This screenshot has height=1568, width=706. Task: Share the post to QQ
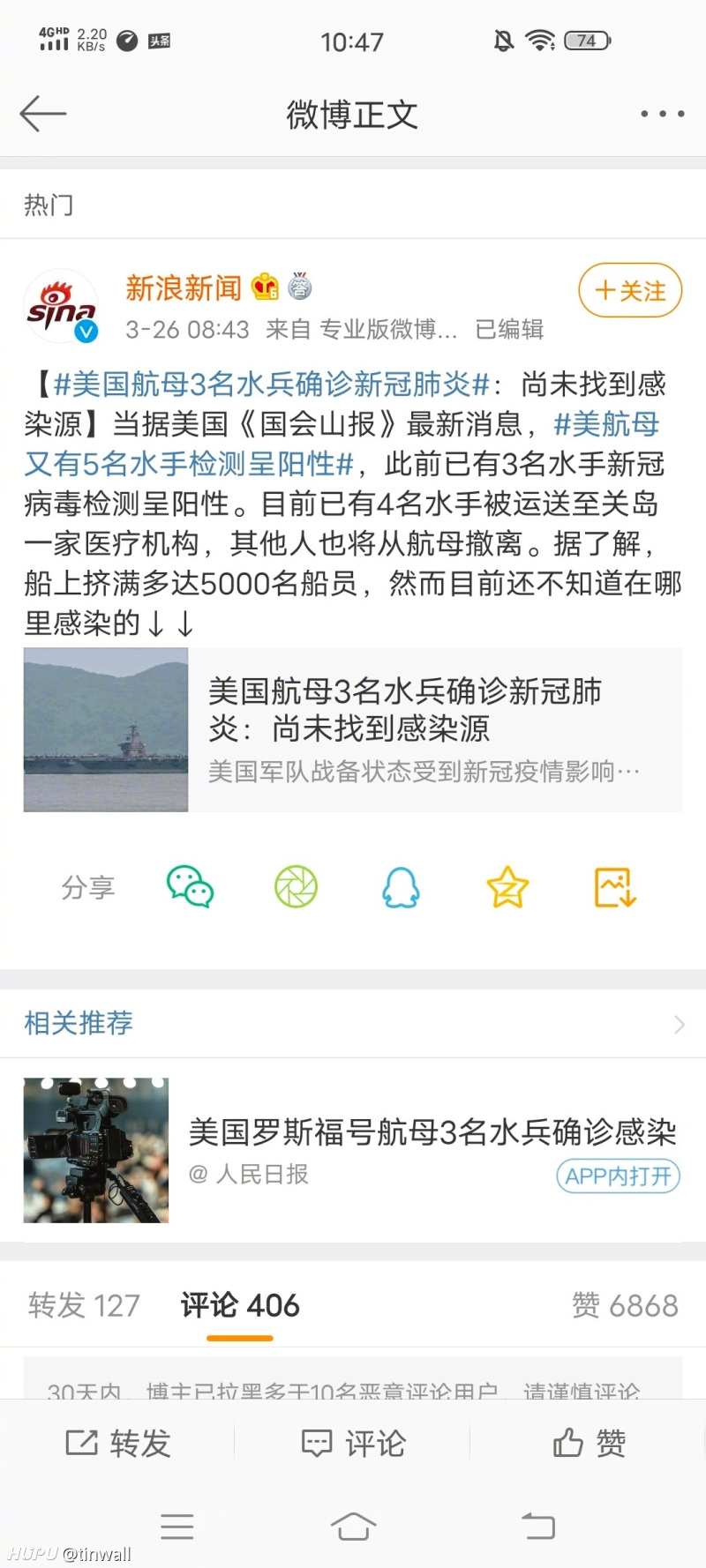point(401,887)
